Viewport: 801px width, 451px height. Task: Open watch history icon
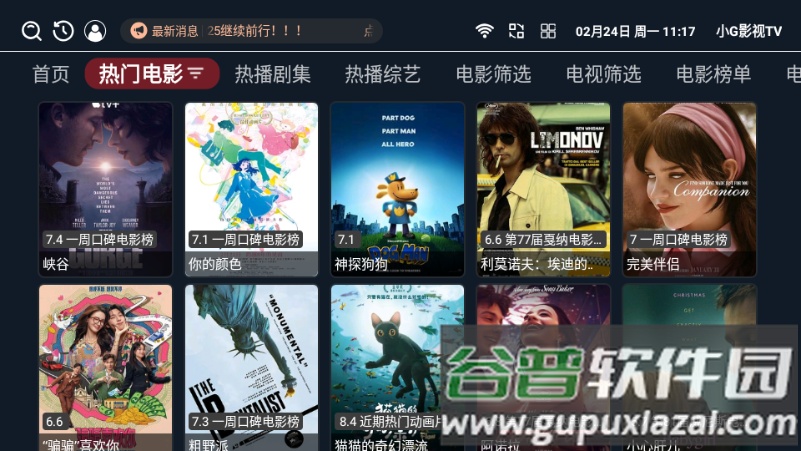coord(63,31)
